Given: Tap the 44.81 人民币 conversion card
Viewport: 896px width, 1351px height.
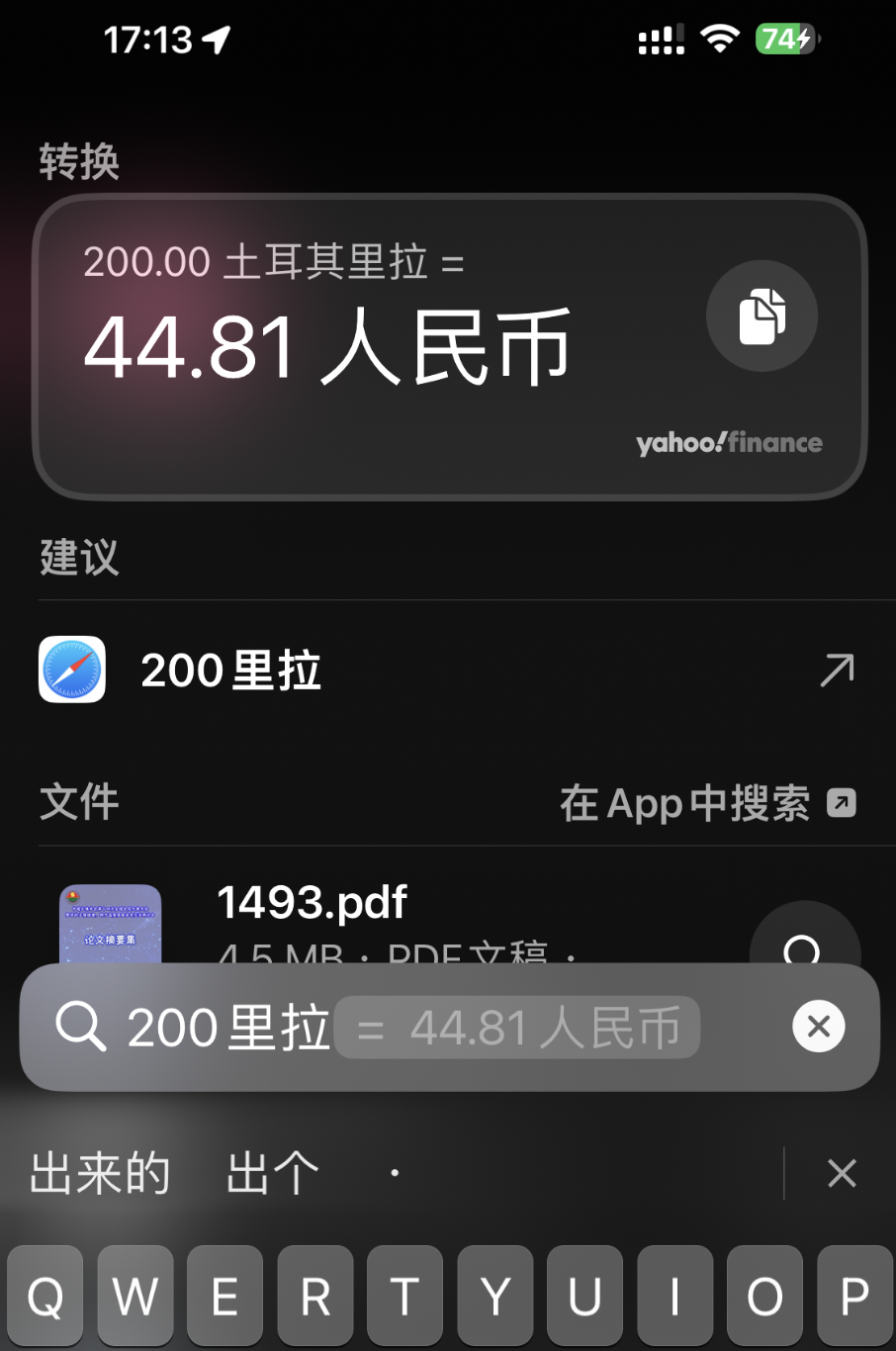Looking at the screenshot, I should coord(326,346).
